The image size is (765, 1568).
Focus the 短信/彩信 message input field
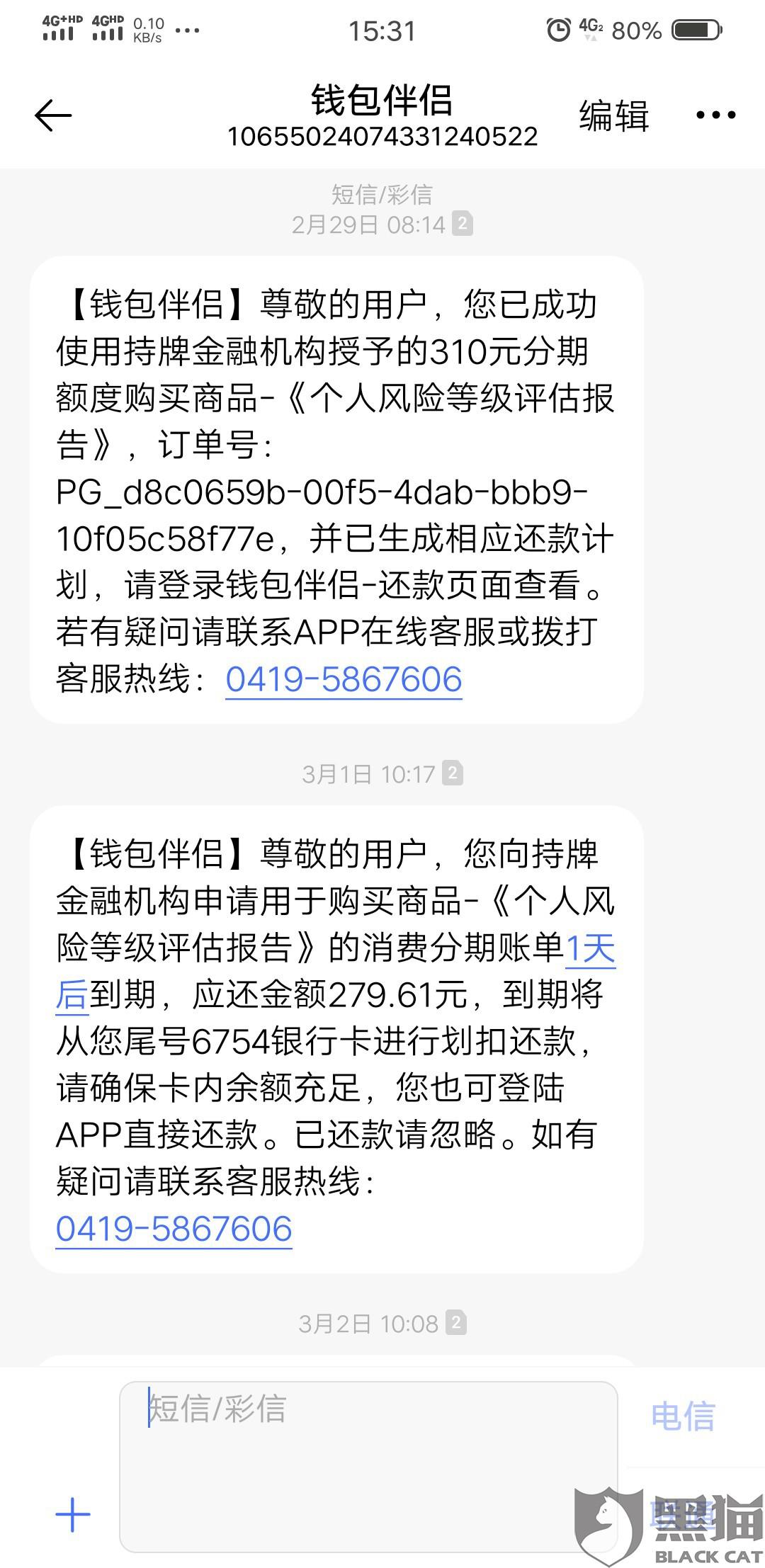368,1466
